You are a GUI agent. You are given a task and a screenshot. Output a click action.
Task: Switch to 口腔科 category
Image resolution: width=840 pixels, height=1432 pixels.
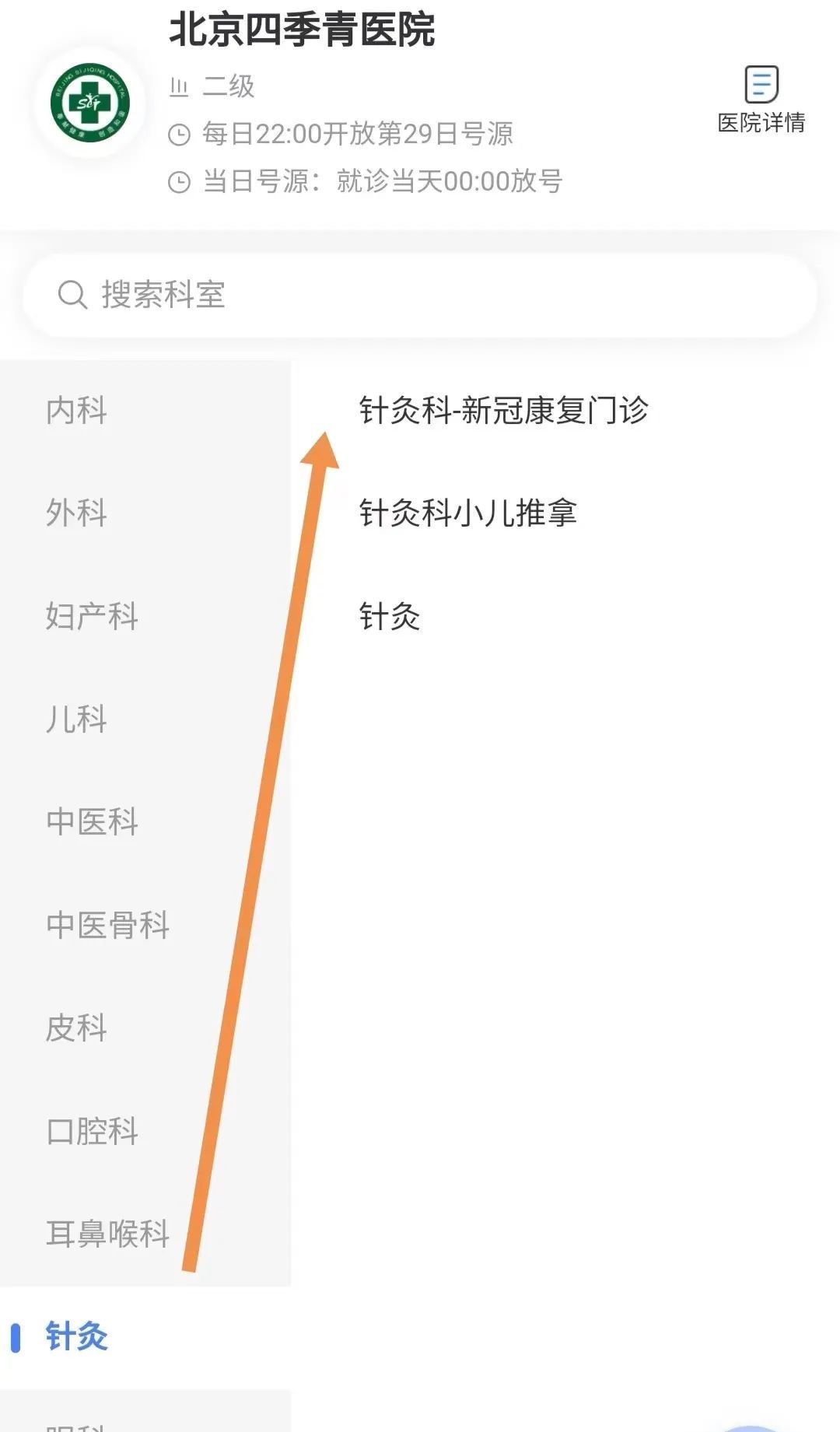(92, 1131)
